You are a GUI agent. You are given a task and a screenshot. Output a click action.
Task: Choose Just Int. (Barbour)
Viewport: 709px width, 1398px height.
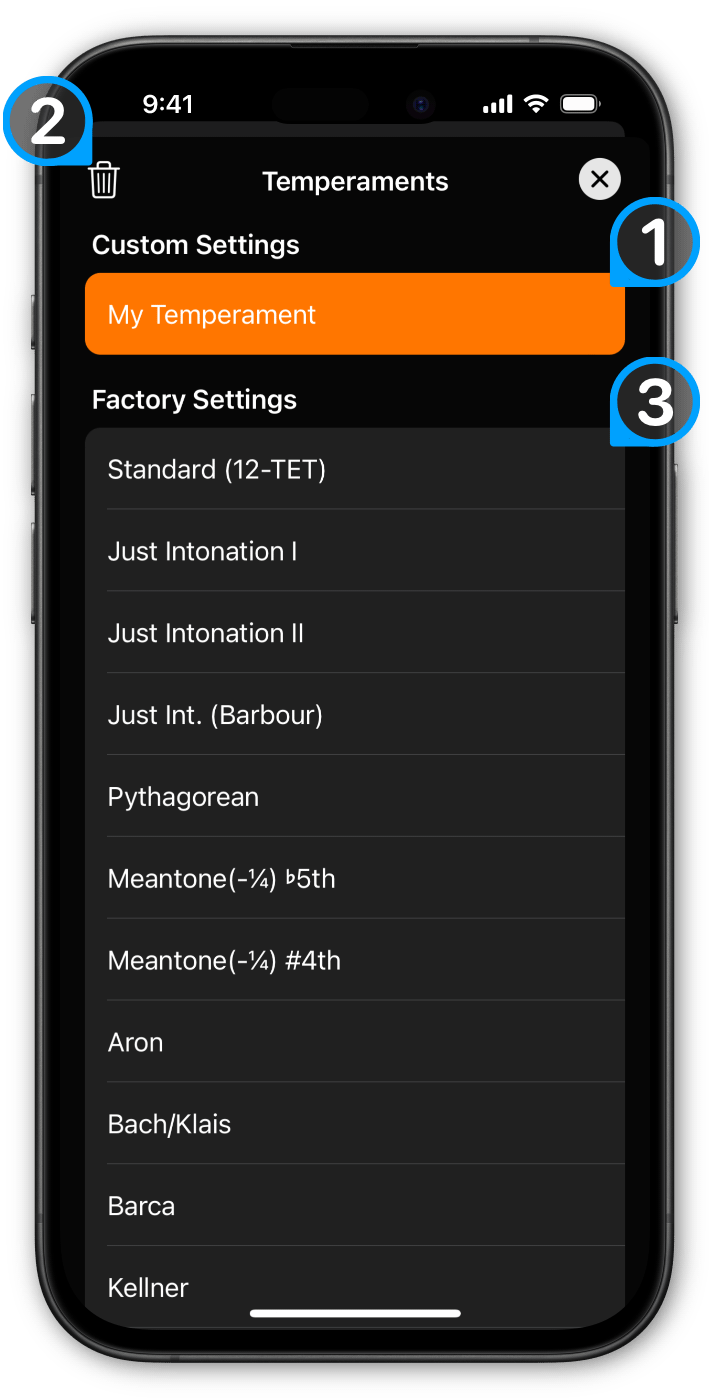point(355,715)
